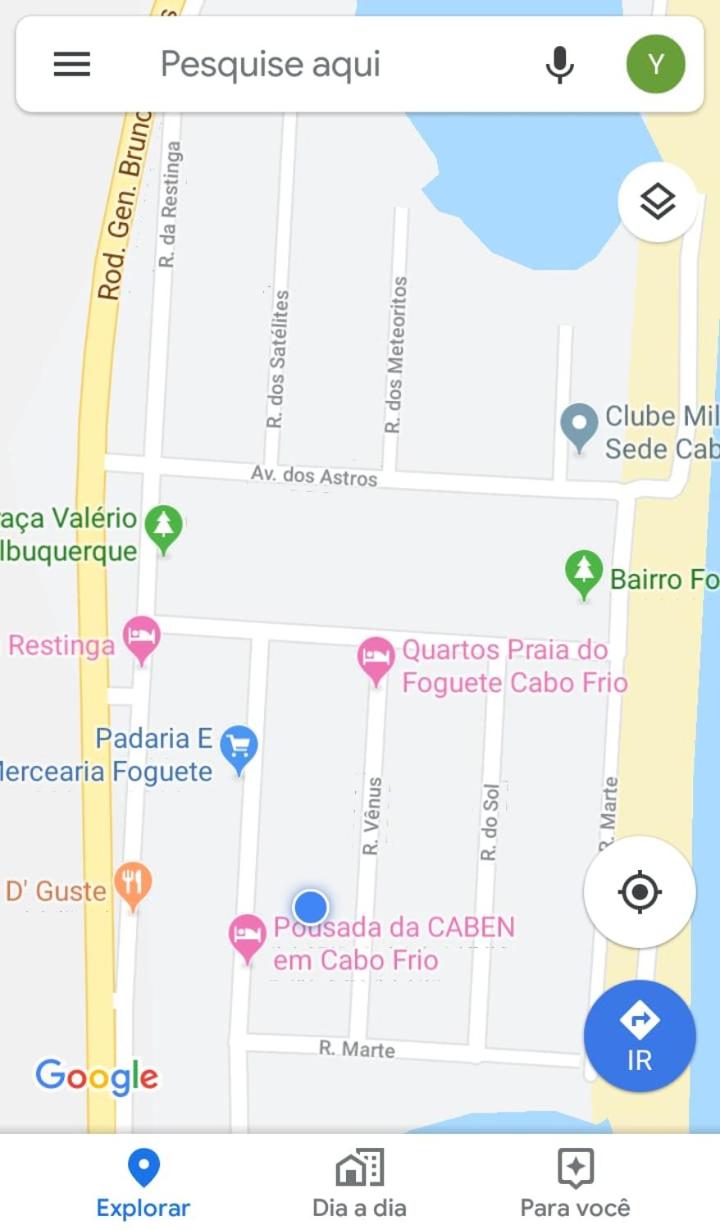Open the Para você tab

pos(575,1184)
